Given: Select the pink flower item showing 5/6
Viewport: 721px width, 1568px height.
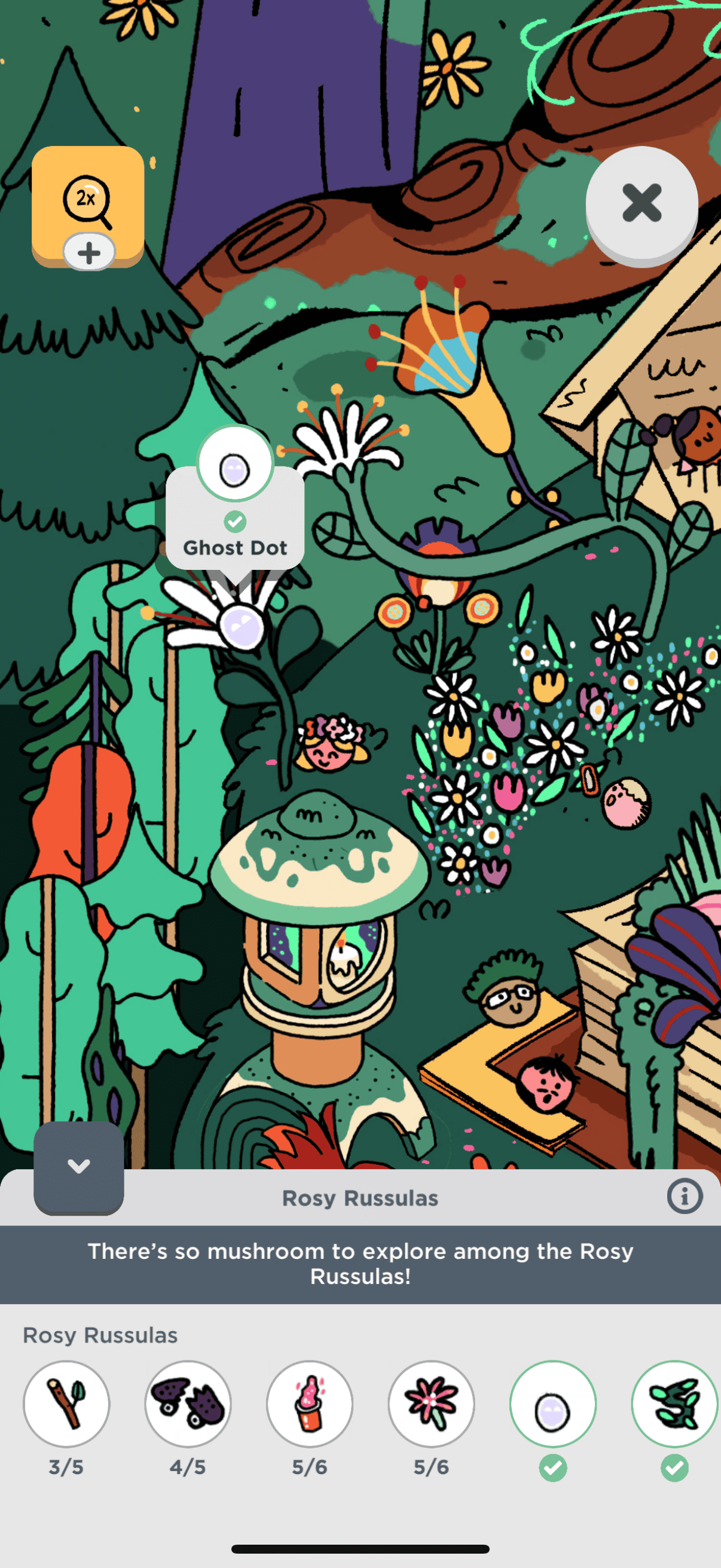Looking at the screenshot, I should (x=432, y=1404).
